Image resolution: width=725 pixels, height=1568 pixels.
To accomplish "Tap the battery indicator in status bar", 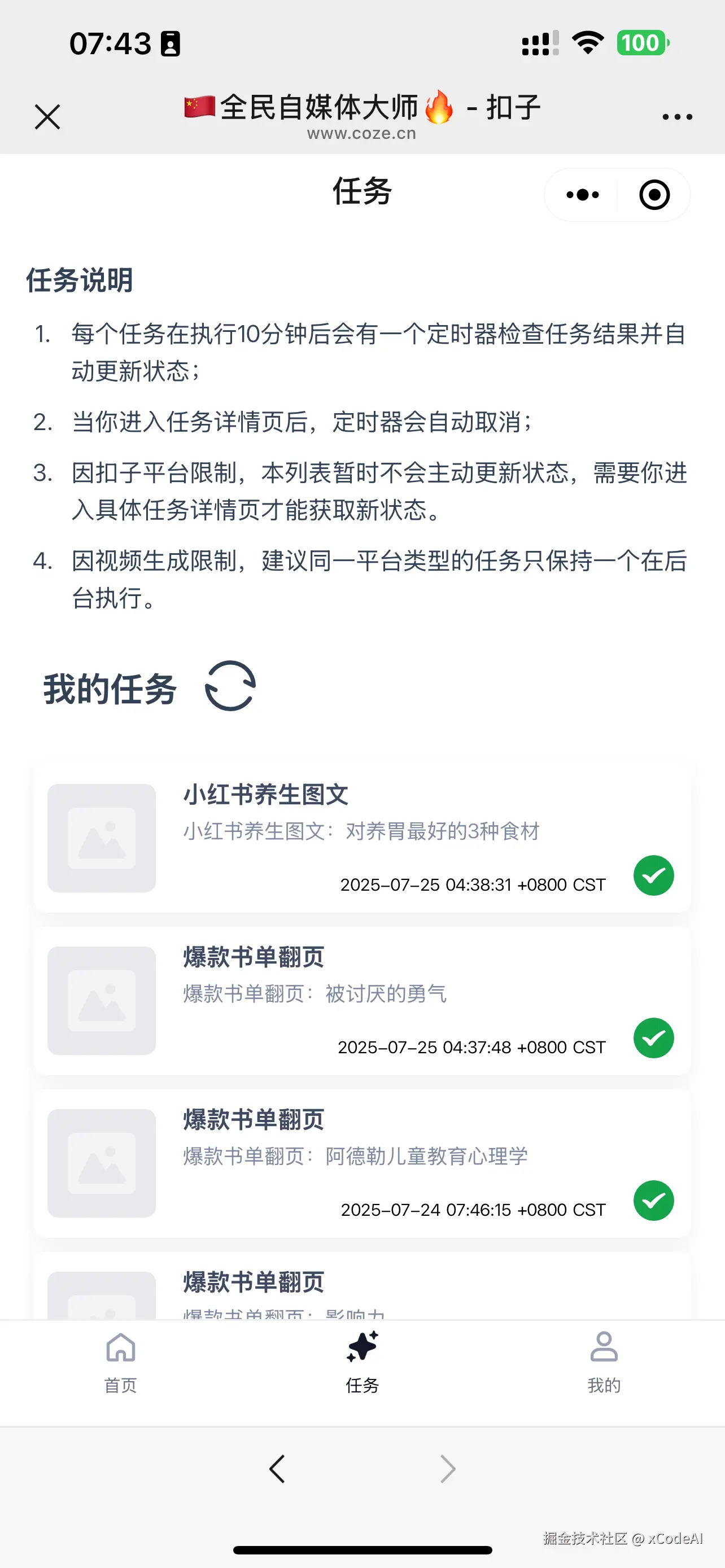I will click(x=642, y=42).
